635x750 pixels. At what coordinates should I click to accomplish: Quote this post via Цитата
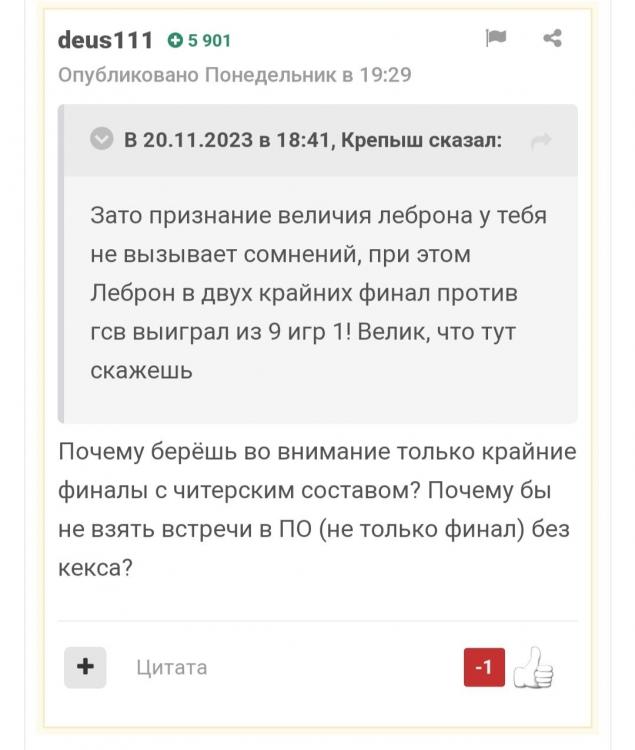tap(172, 667)
